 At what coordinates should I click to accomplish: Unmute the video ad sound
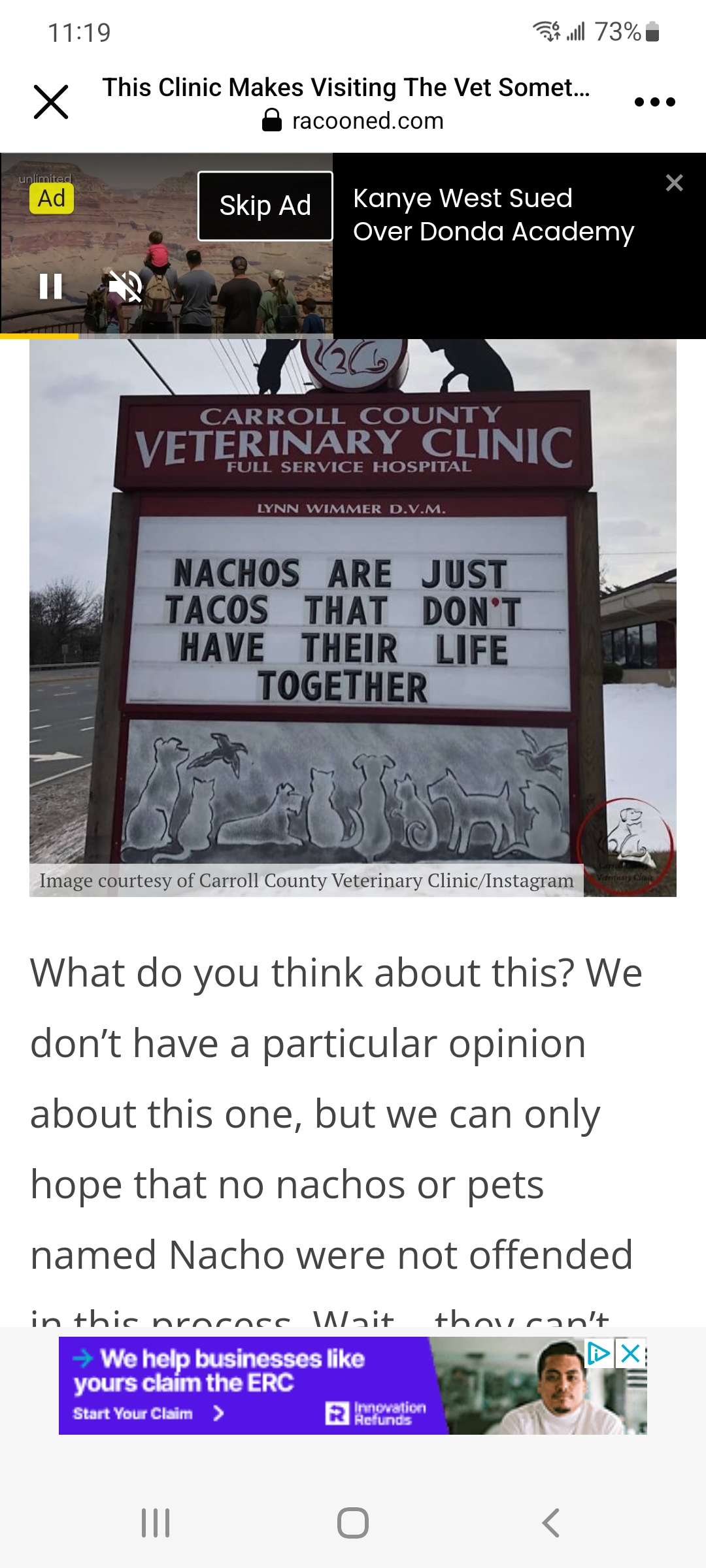pyautogui.click(x=125, y=286)
